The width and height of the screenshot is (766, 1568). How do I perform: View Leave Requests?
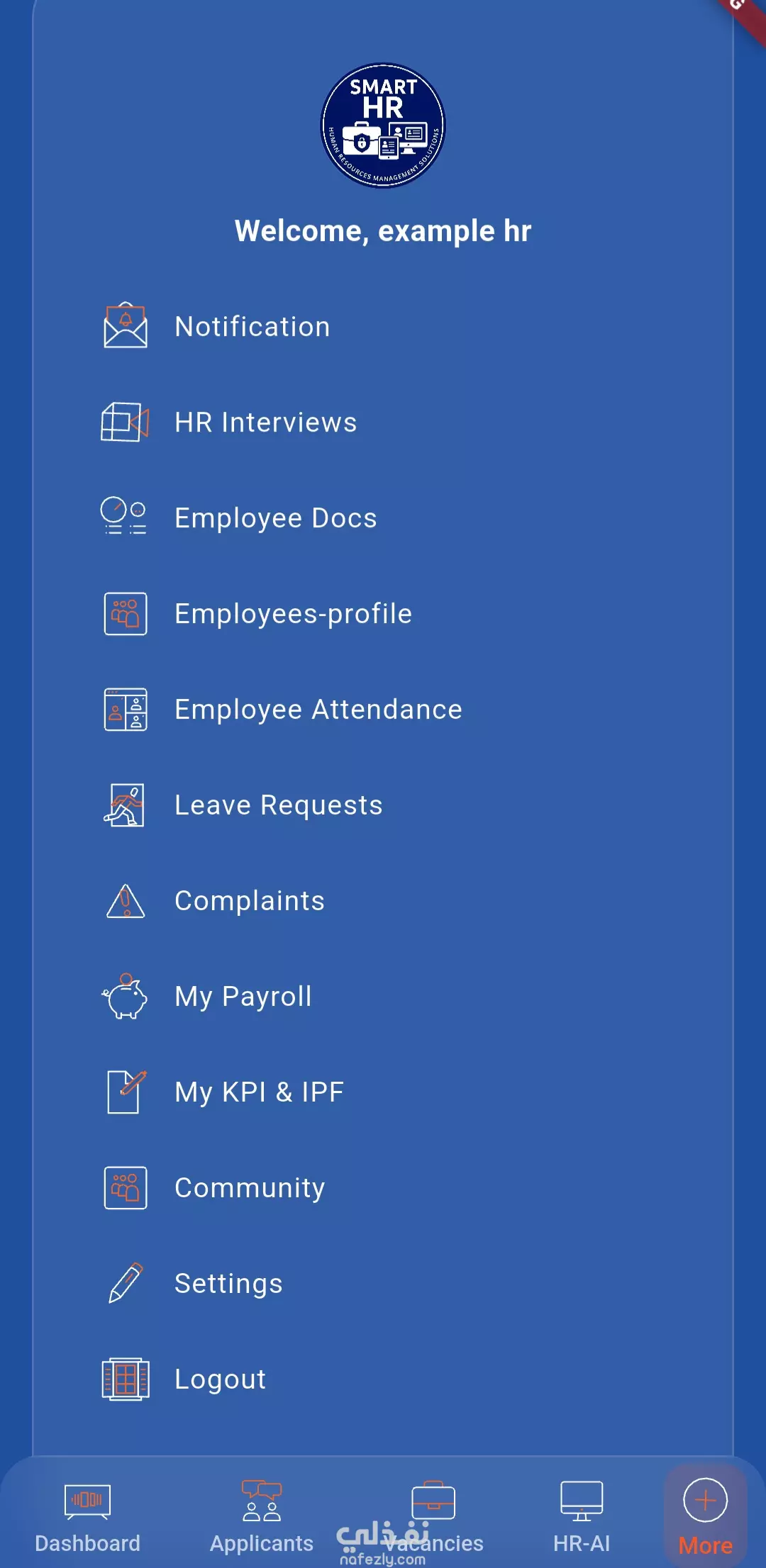click(x=278, y=805)
